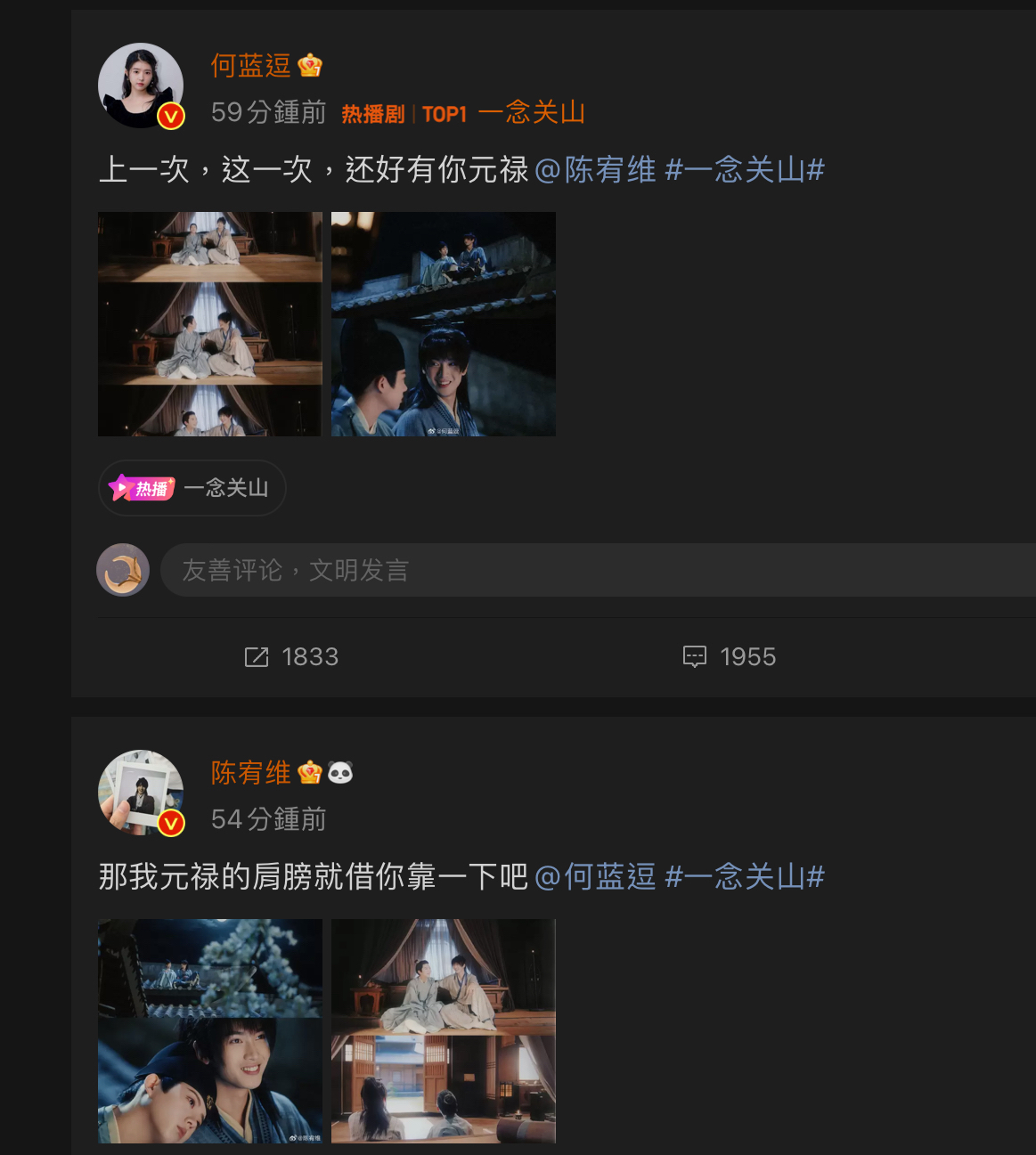Open 何蓝逗's username link
Image resolution: width=1036 pixels, height=1155 pixels.
coord(251,65)
